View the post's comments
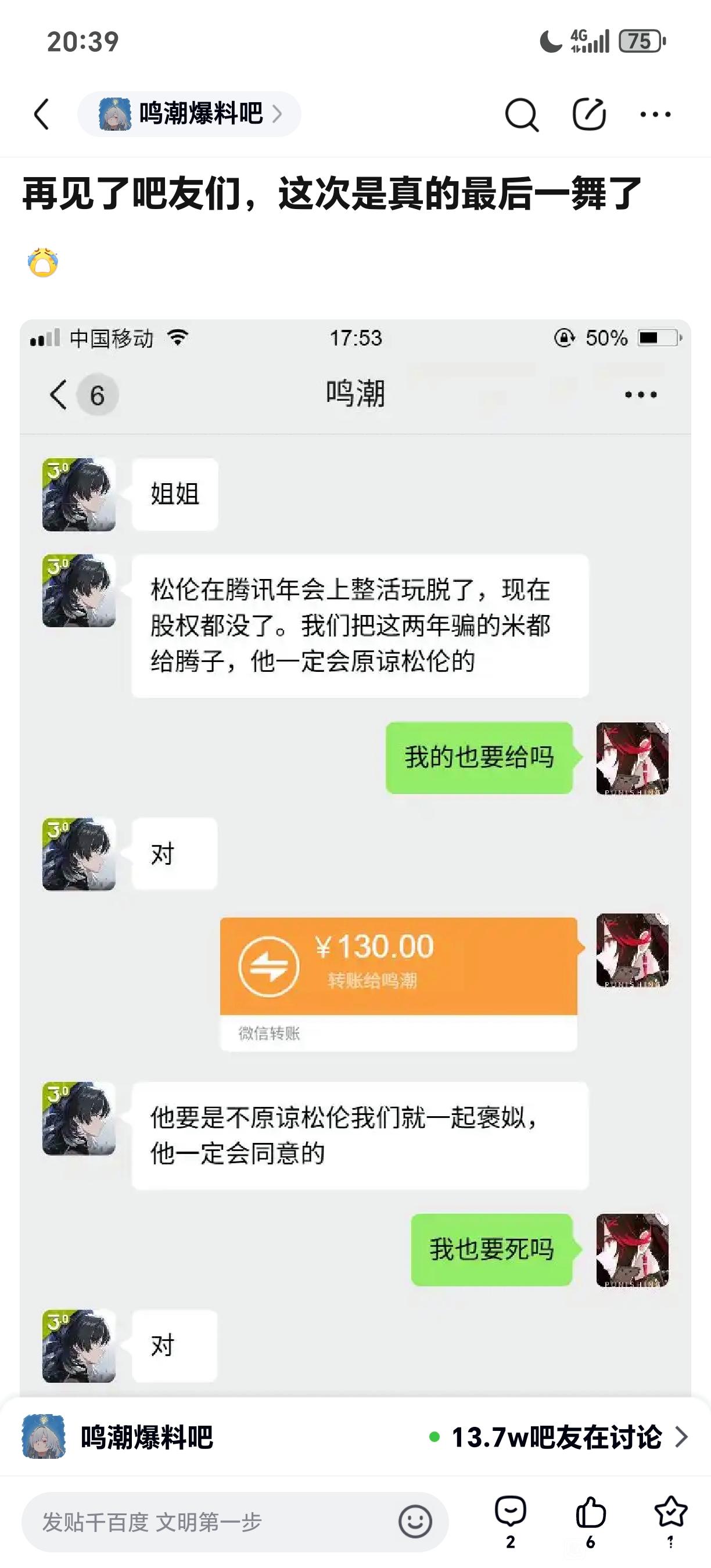The width and height of the screenshot is (711, 1568). [x=510, y=1519]
